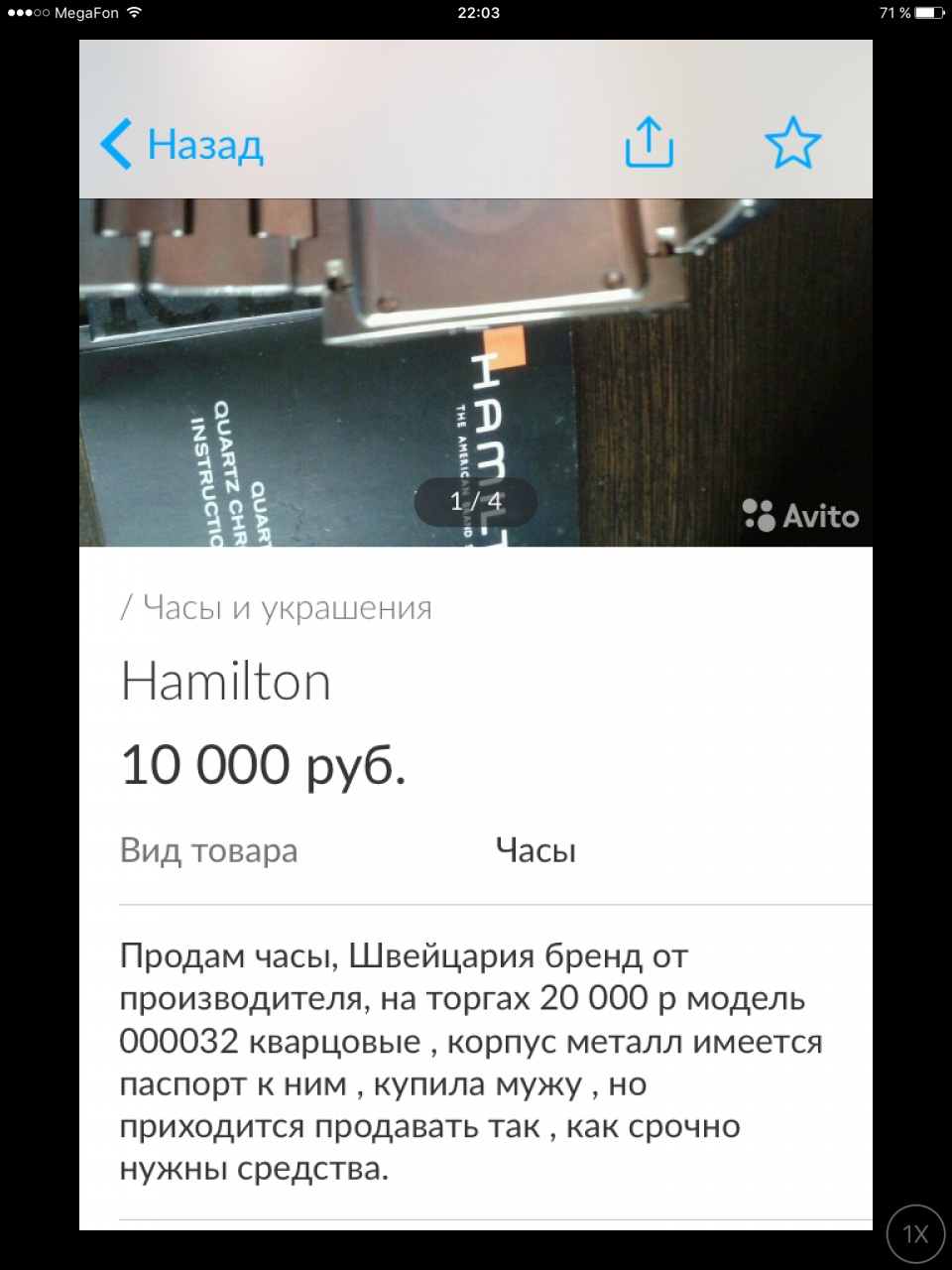Share this Hamilton listing
This screenshot has height=1270, width=952.
[649, 143]
